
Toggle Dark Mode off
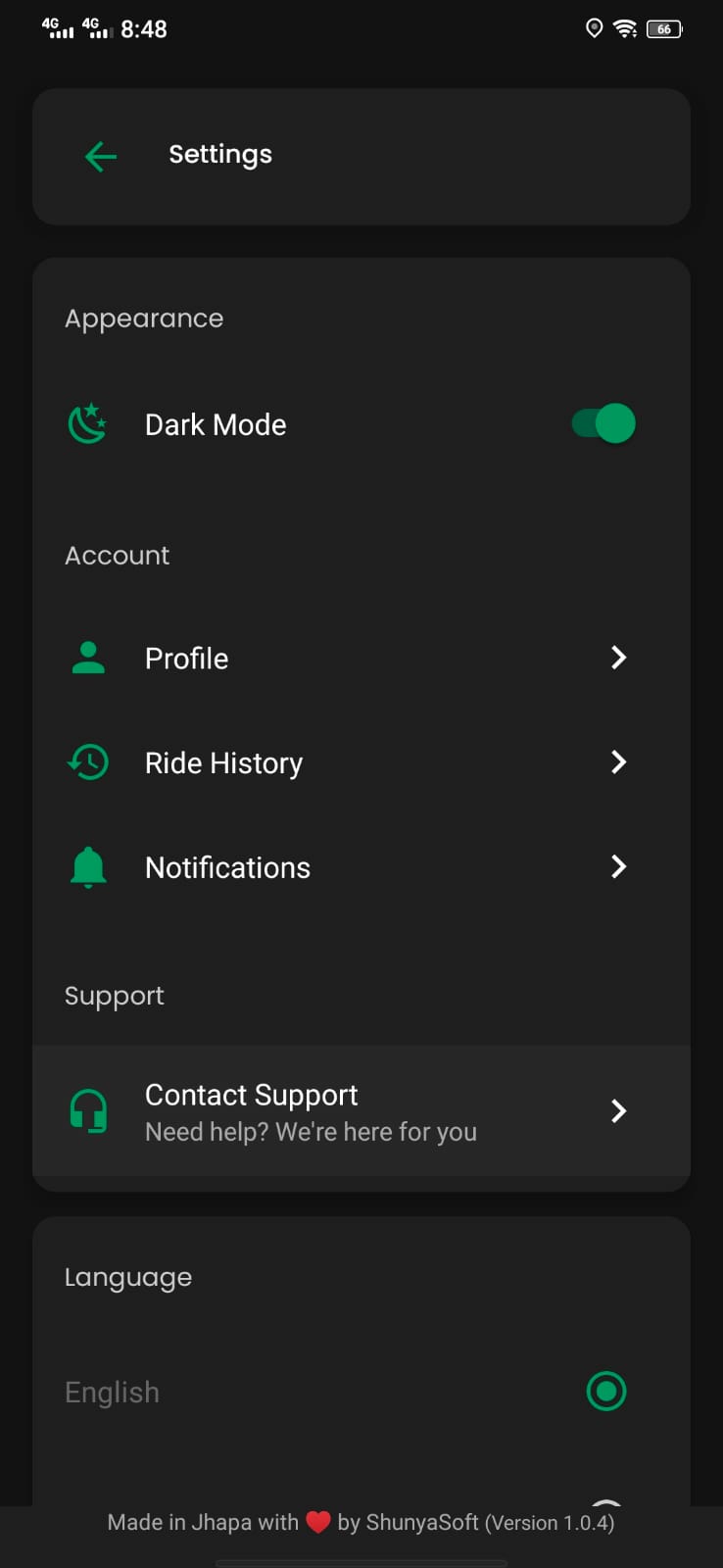pos(602,422)
